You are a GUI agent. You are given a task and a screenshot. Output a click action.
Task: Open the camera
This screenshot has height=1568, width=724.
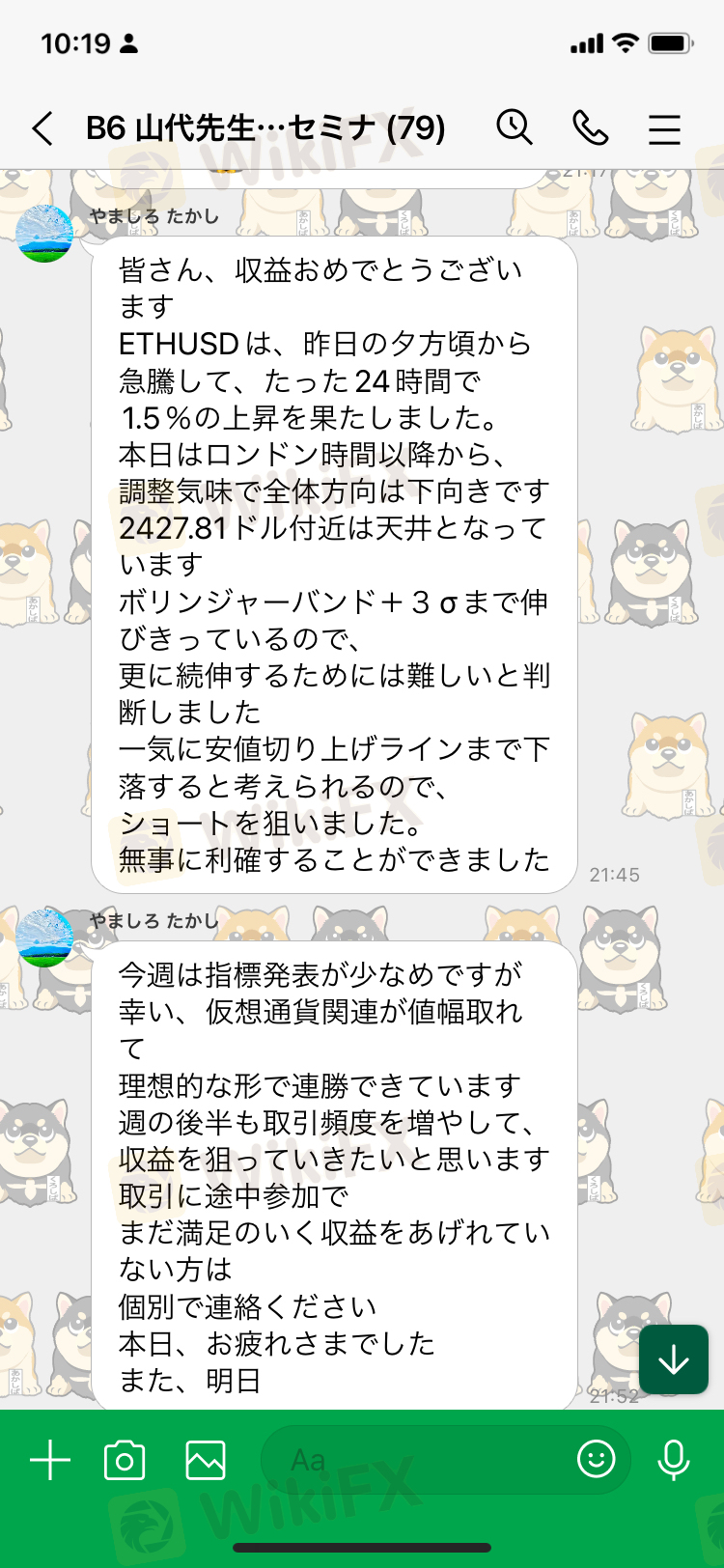pyautogui.click(x=125, y=1460)
